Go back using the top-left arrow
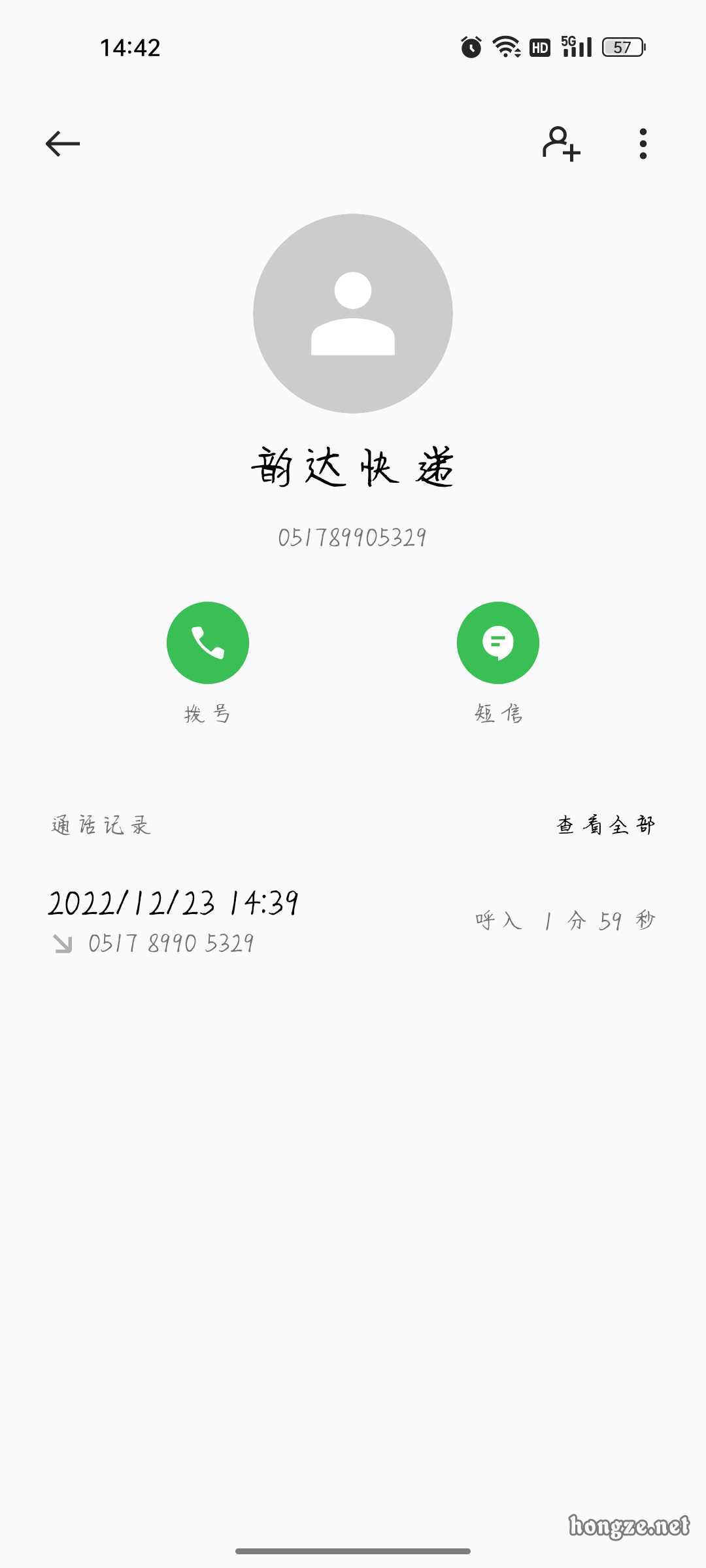Image resolution: width=706 pixels, height=1568 pixels. [63, 144]
